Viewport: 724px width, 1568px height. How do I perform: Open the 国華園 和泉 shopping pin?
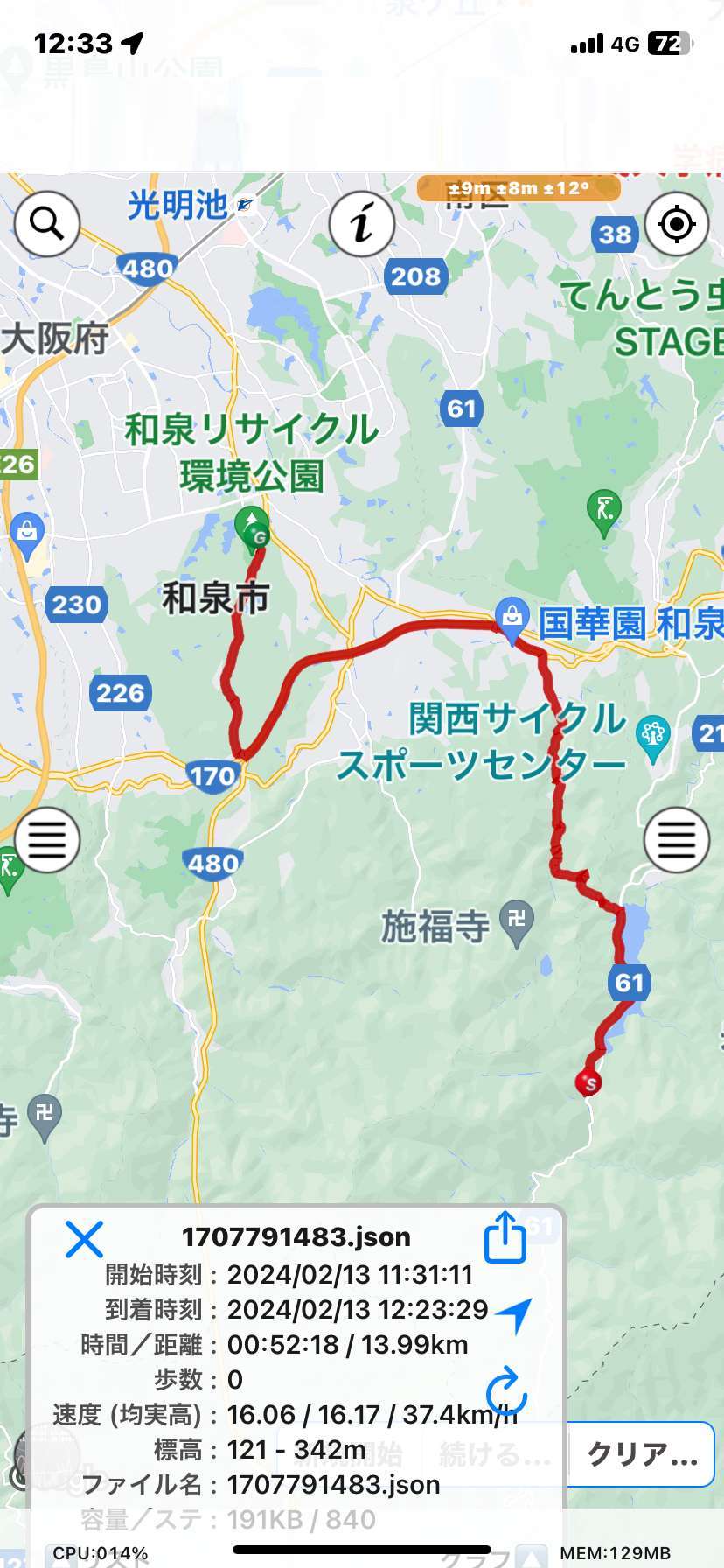(x=512, y=620)
